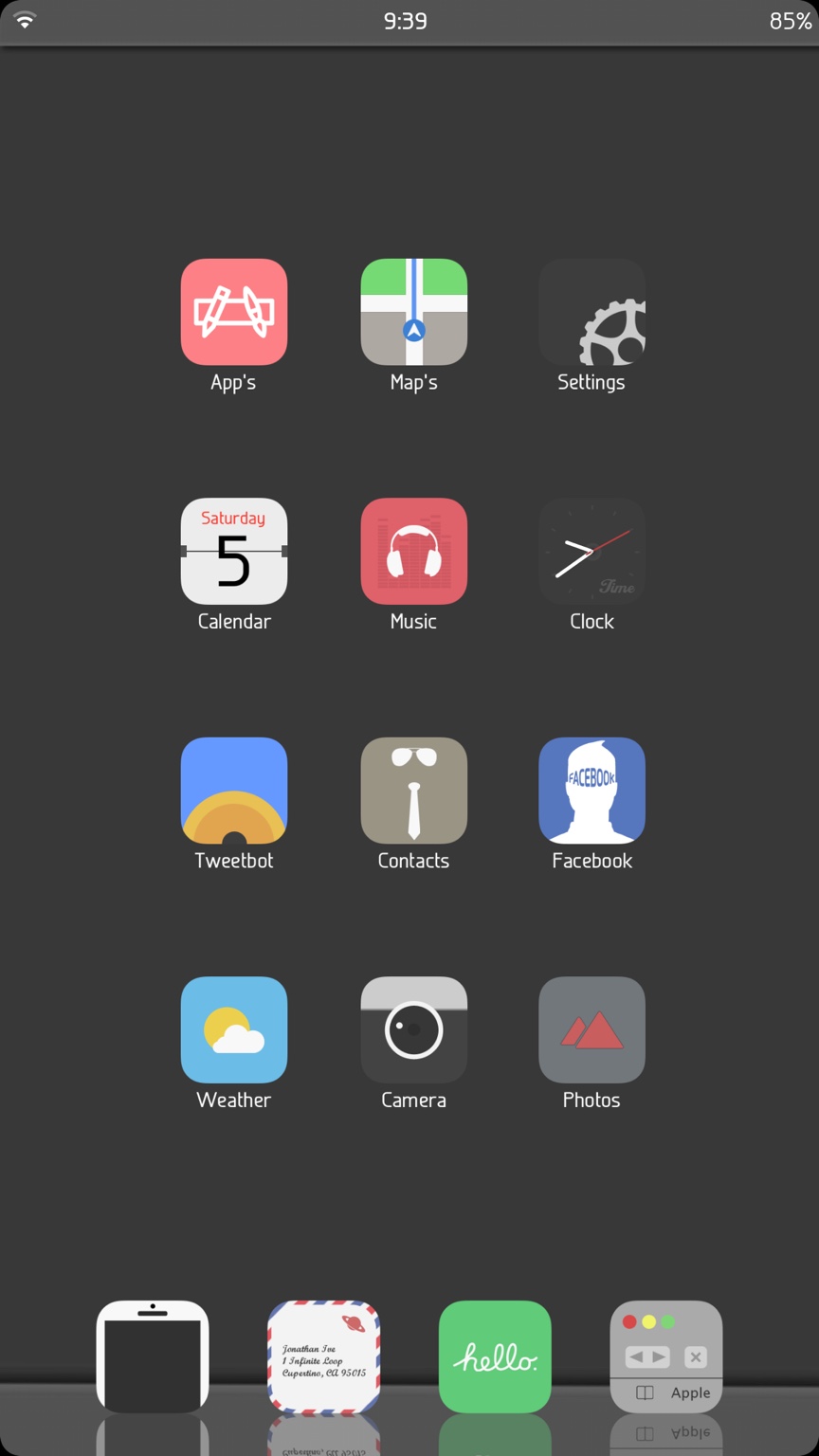Check the Weather app
The image size is (819, 1456).
coord(234,1029)
